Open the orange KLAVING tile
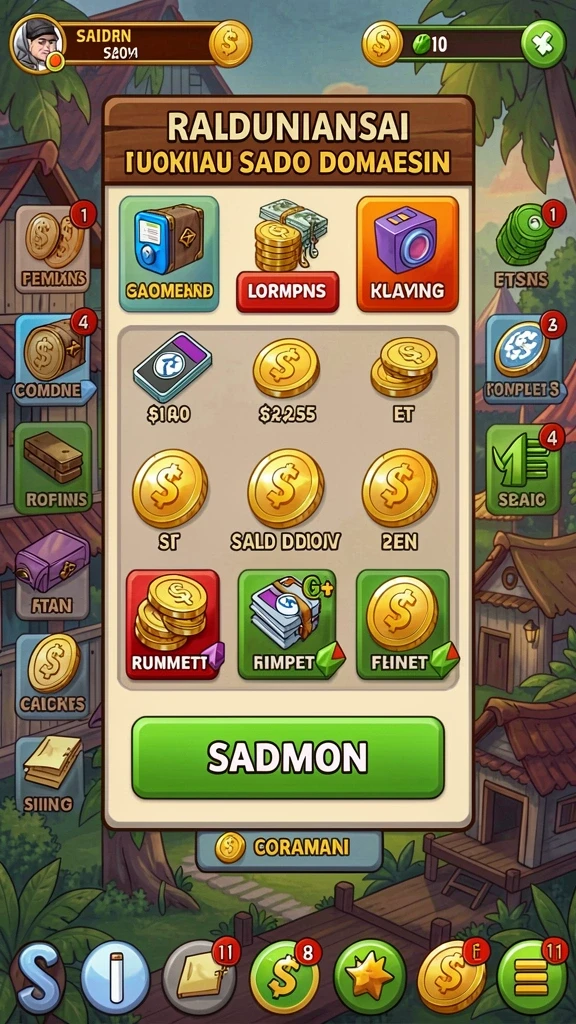The width and height of the screenshot is (576, 1024). (408, 253)
